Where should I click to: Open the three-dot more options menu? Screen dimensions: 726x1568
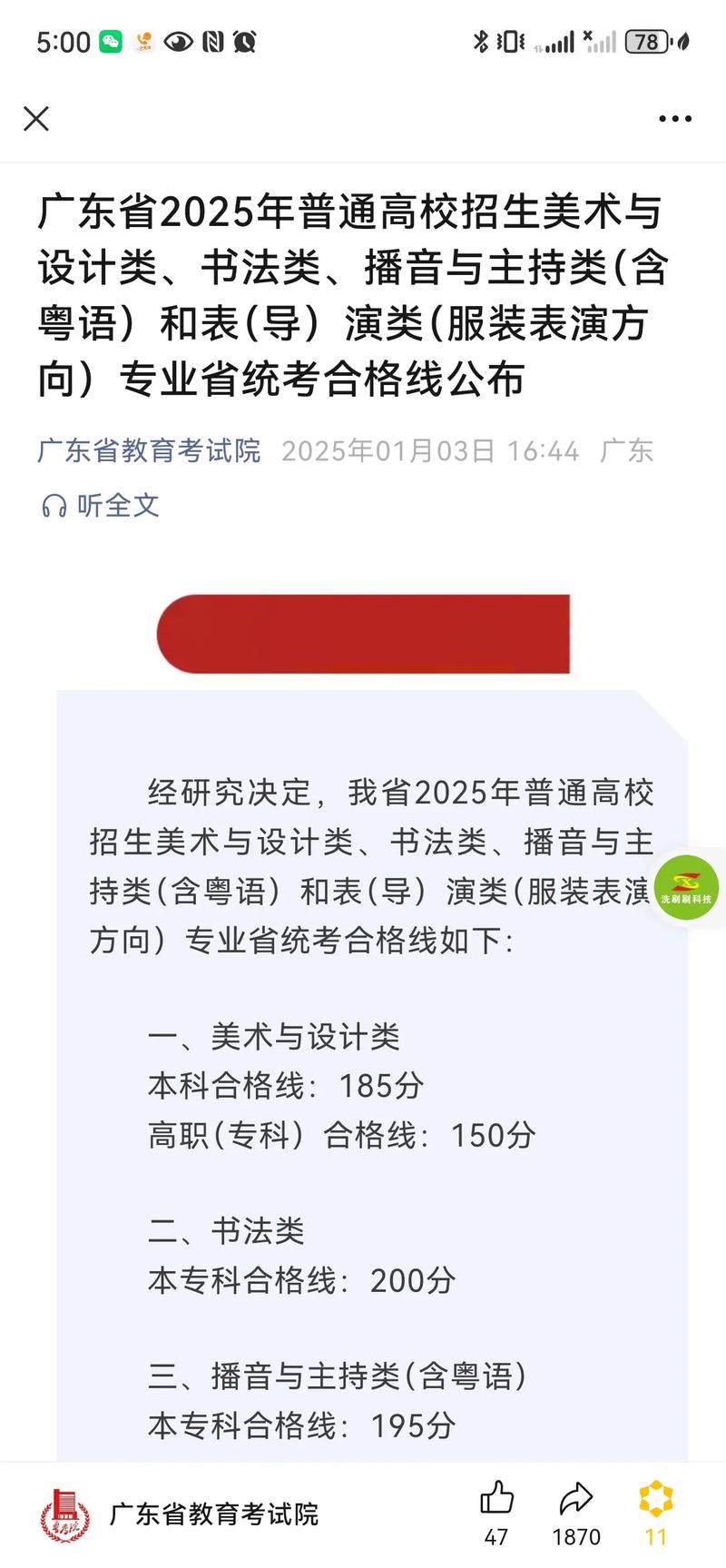(675, 118)
